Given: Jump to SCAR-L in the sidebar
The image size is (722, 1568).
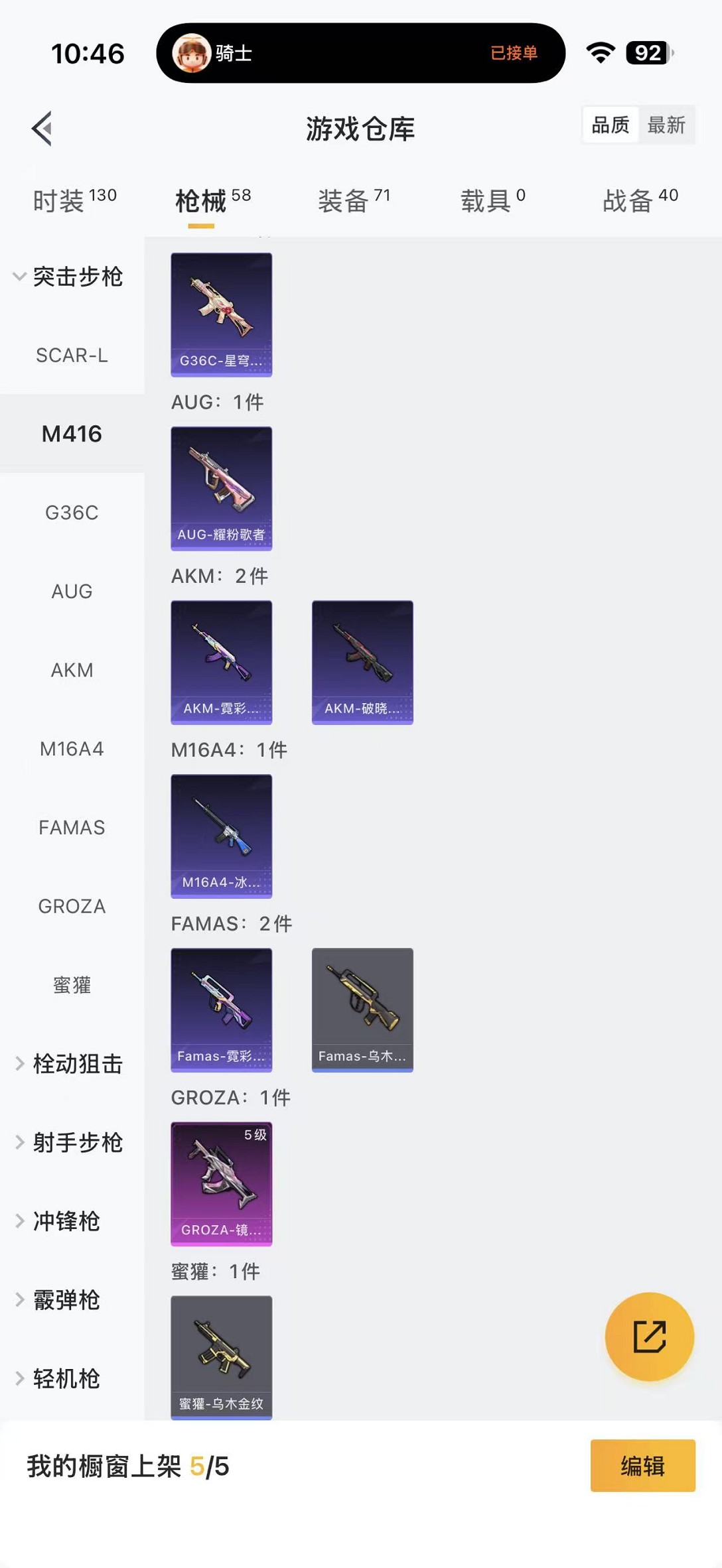Looking at the screenshot, I should 72,356.
